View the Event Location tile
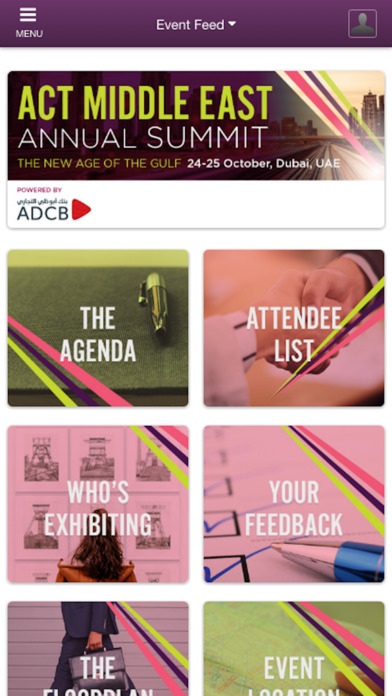Viewport: 392px width, 696px height. 294,649
